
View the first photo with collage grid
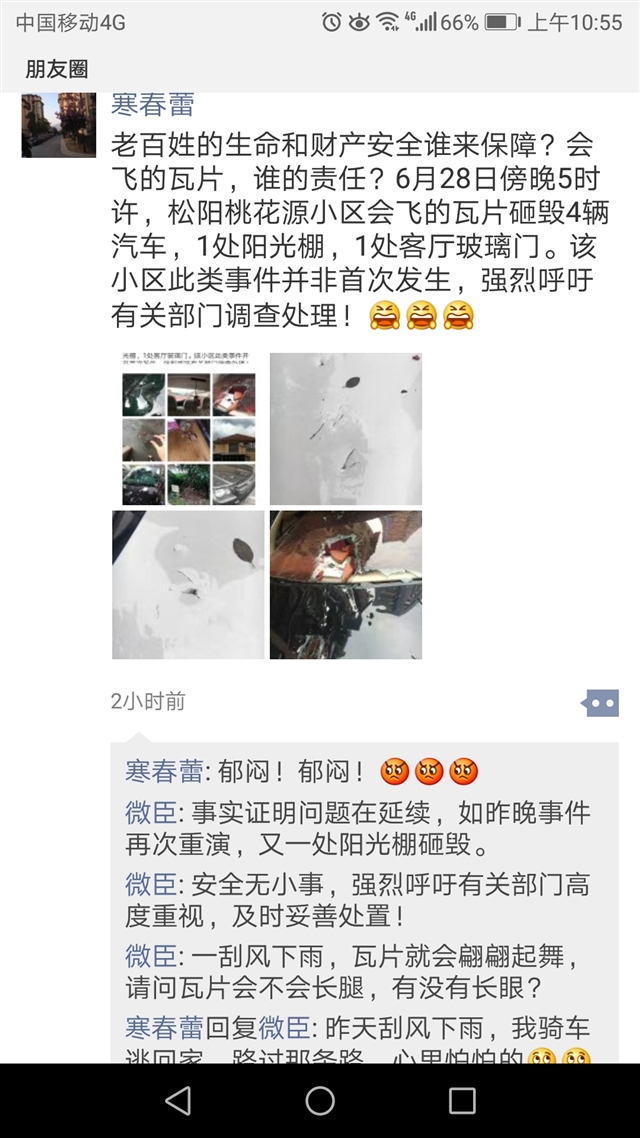[189, 429]
